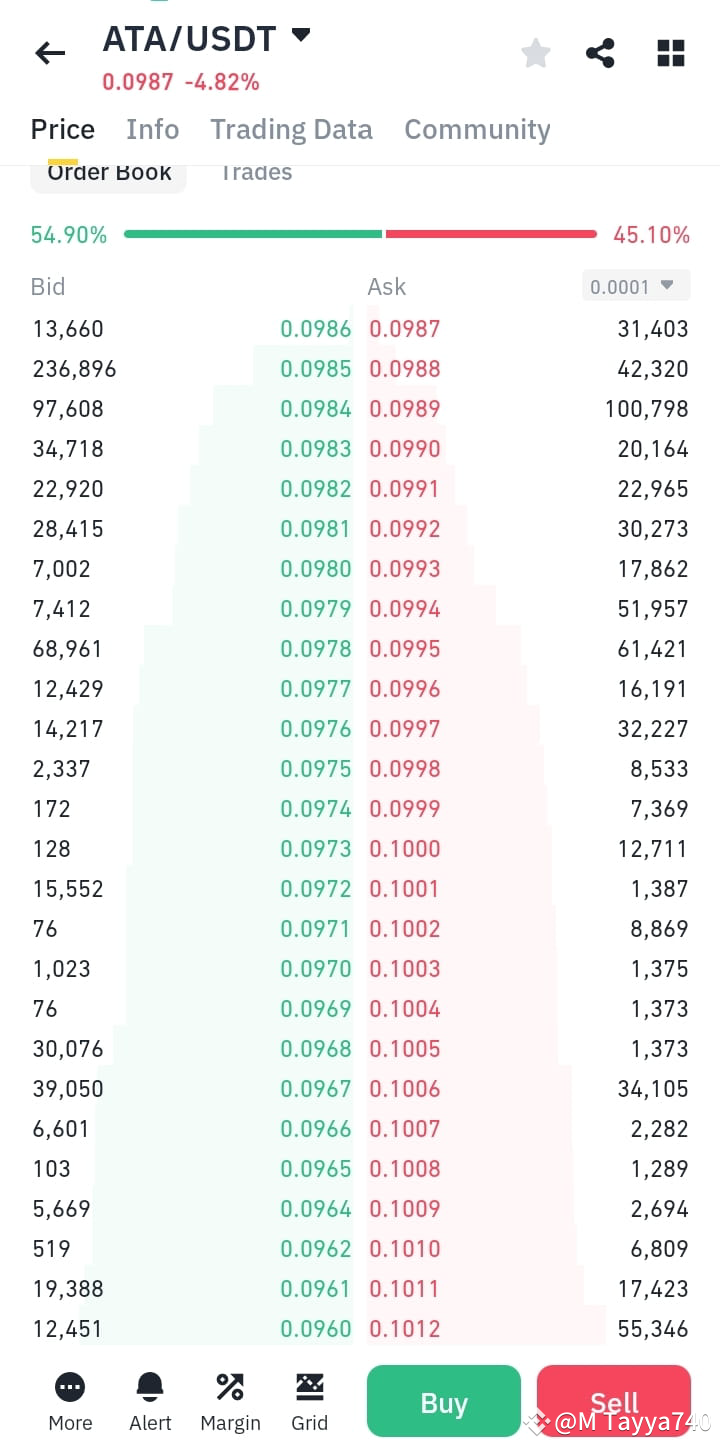Favorite ATA/USDT with the star icon
This screenshot has width=720, height=1445.
[535, 53]
